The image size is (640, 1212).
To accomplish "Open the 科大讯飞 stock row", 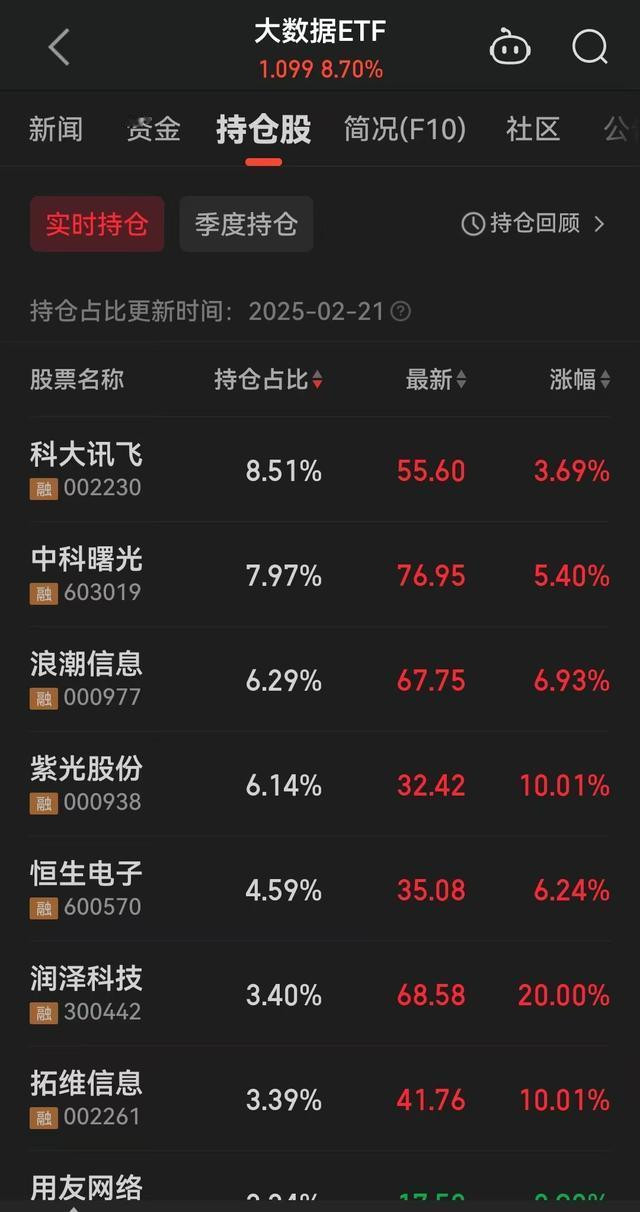I will [320, 470].
